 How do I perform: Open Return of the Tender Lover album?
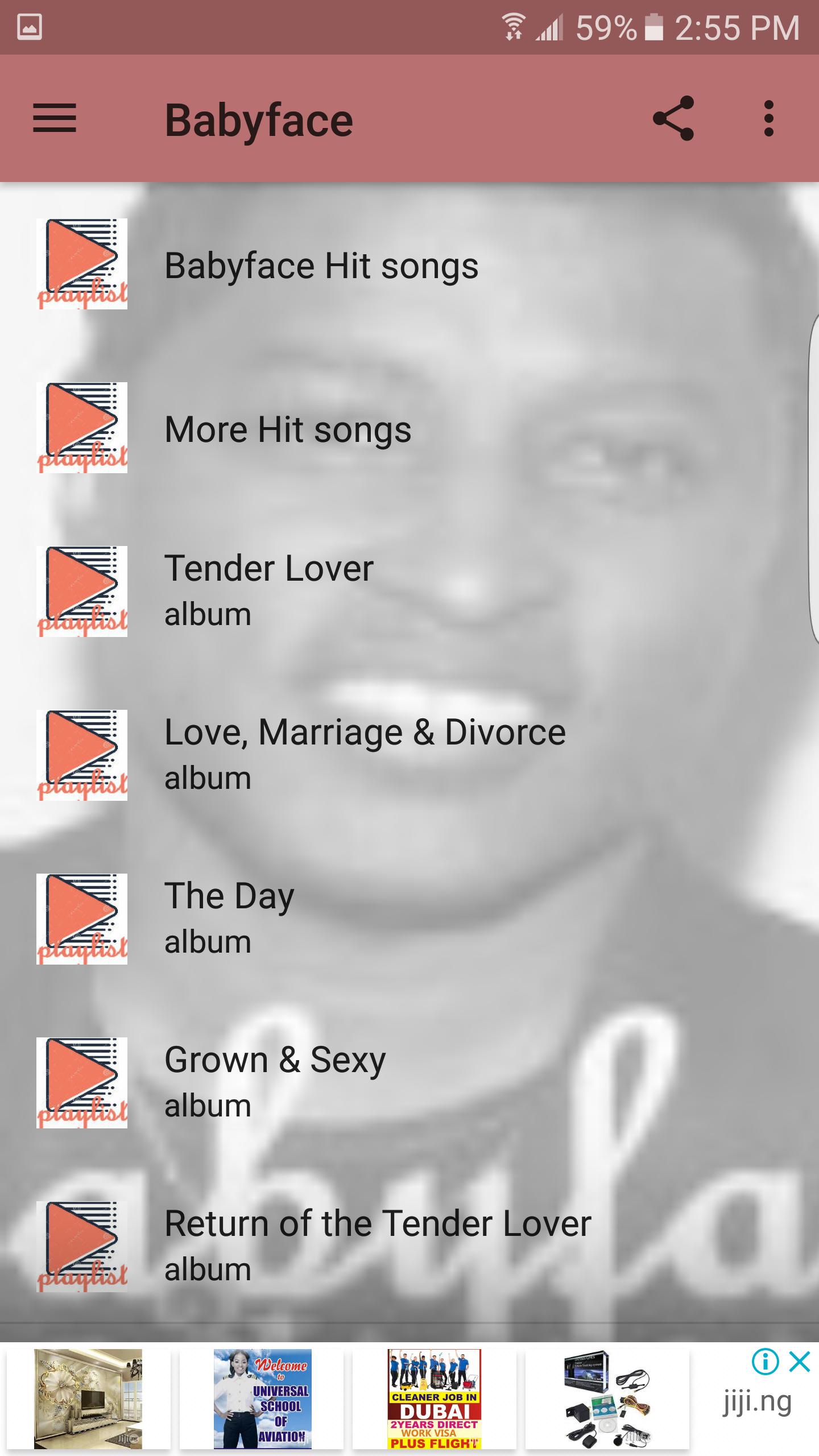[378, 1247]
